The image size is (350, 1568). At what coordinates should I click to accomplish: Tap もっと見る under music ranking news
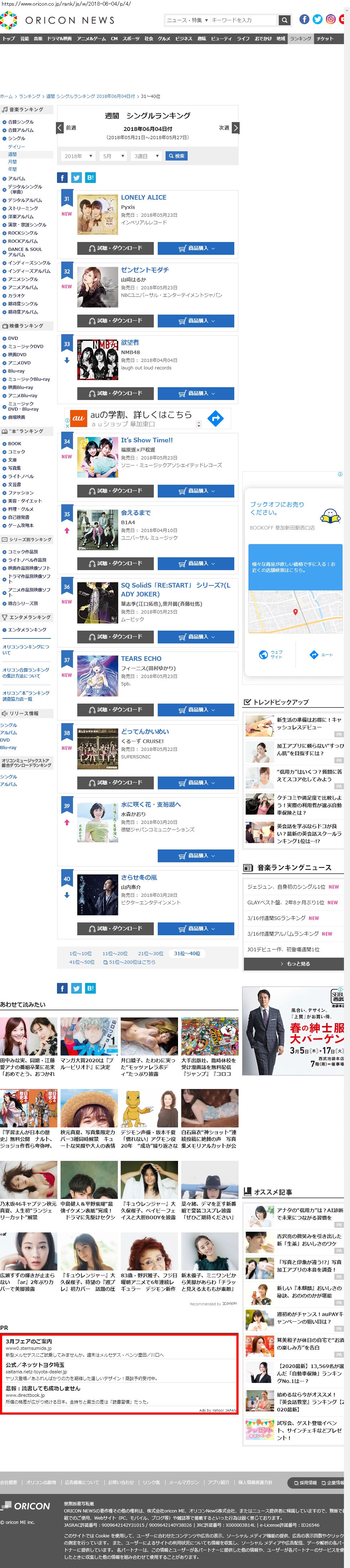click(294, 964)
